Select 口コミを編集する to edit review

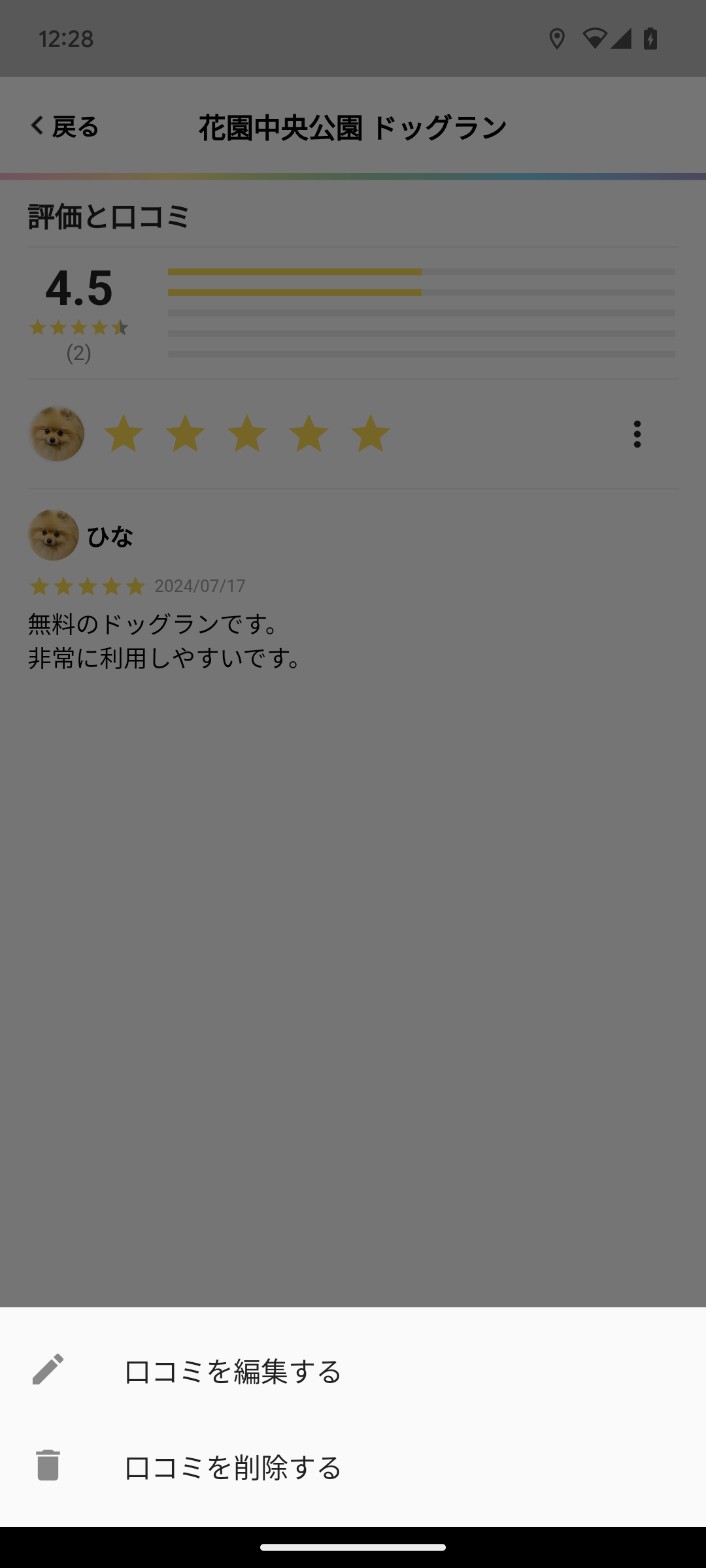tap(233, 1371)
